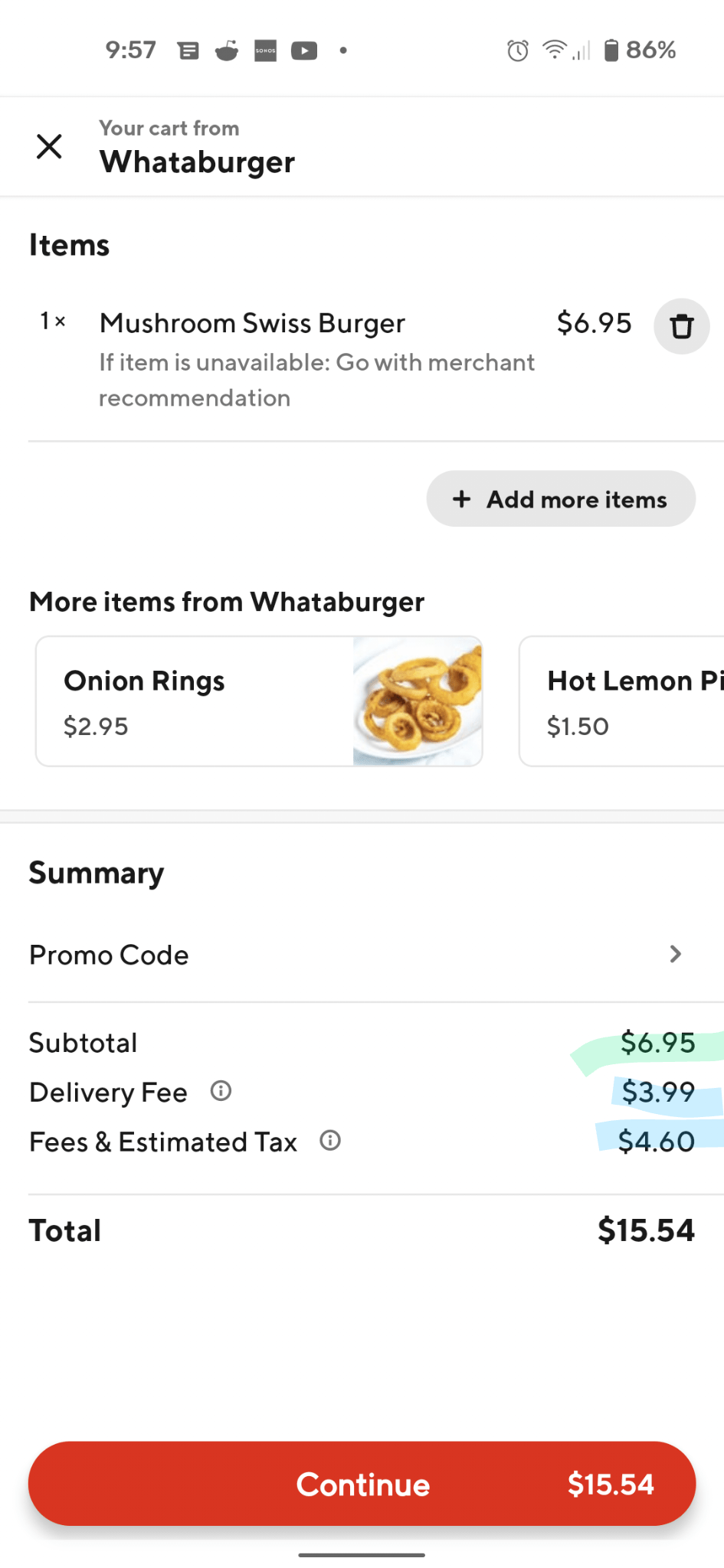The image size is (724, 1568).
Task: Continue to checkout
Action: 362,1484
